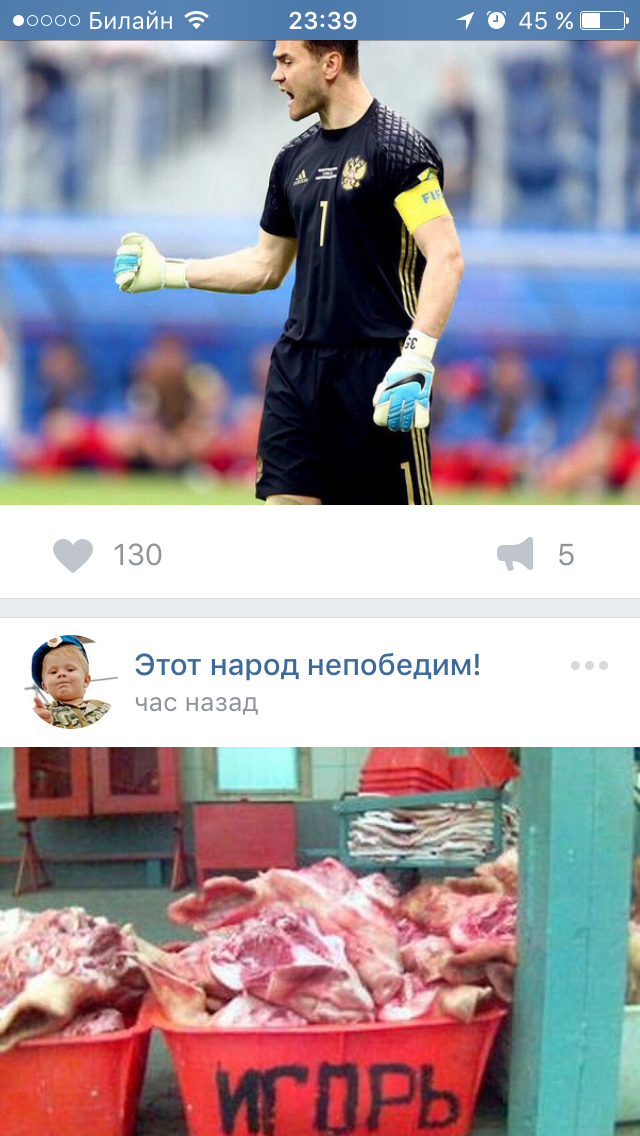Like the goalkeeper photo post

(x=73, y=555)
